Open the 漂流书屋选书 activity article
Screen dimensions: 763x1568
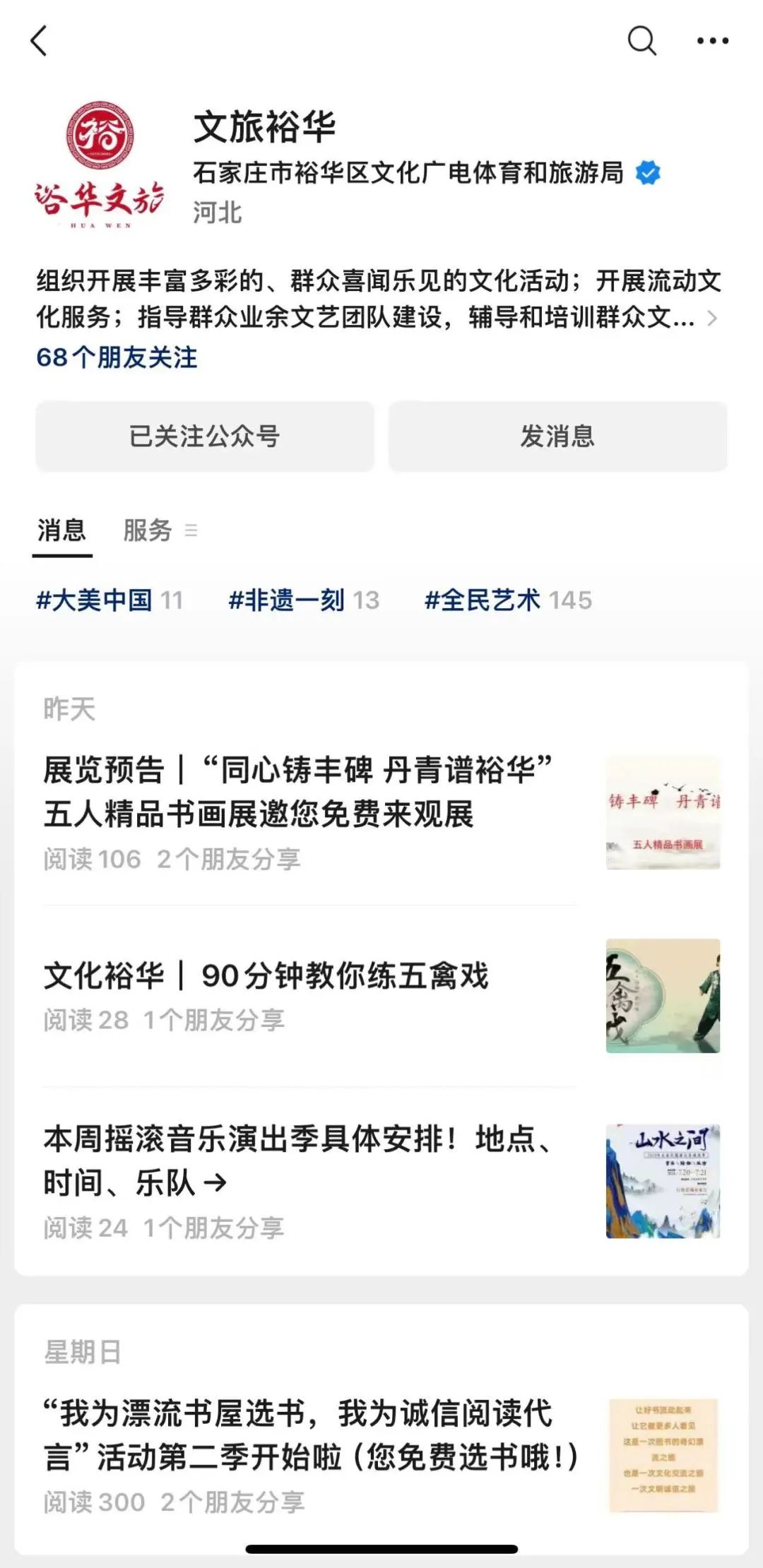311,1435
